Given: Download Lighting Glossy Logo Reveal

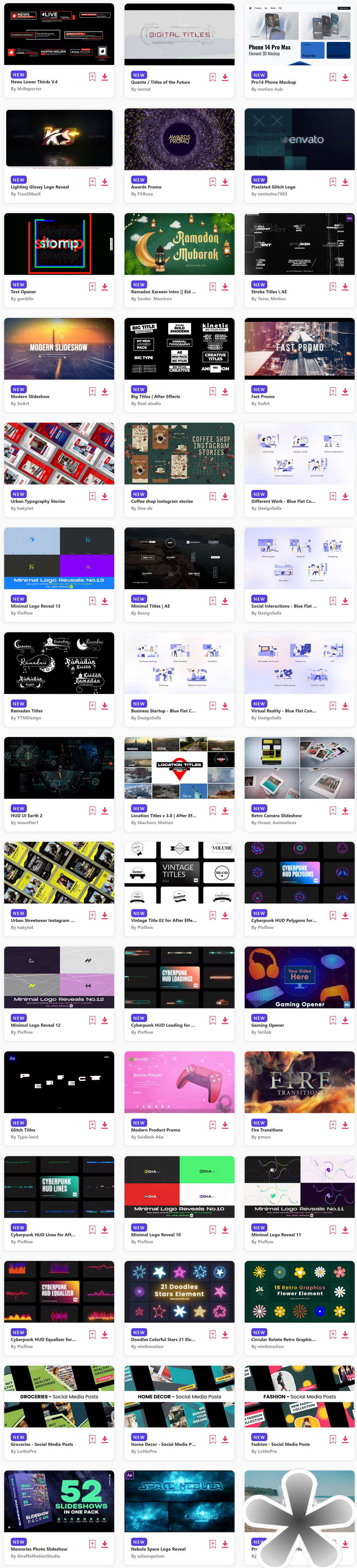Looking at the screenshot, I should [x=105, y=182].
